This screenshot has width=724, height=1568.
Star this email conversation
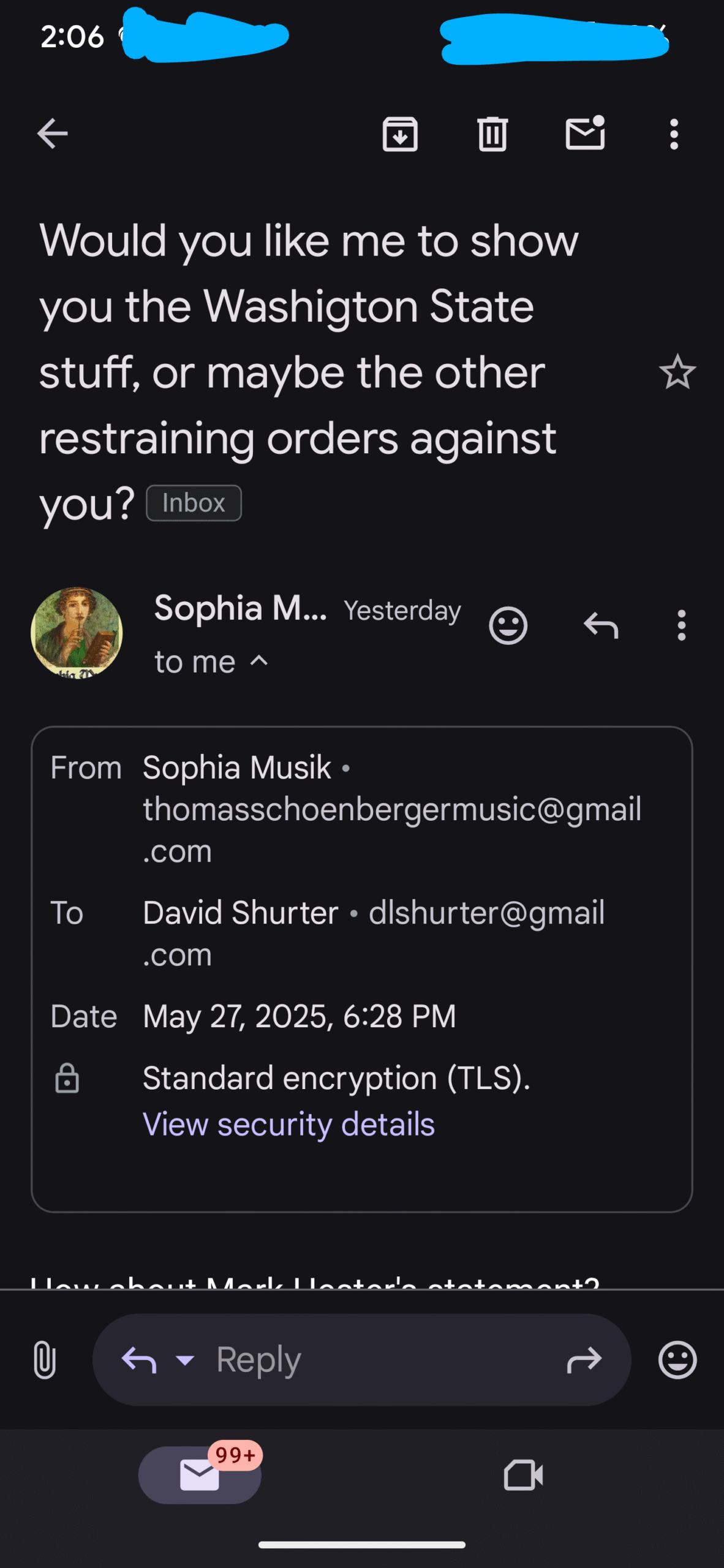(677, 372)
